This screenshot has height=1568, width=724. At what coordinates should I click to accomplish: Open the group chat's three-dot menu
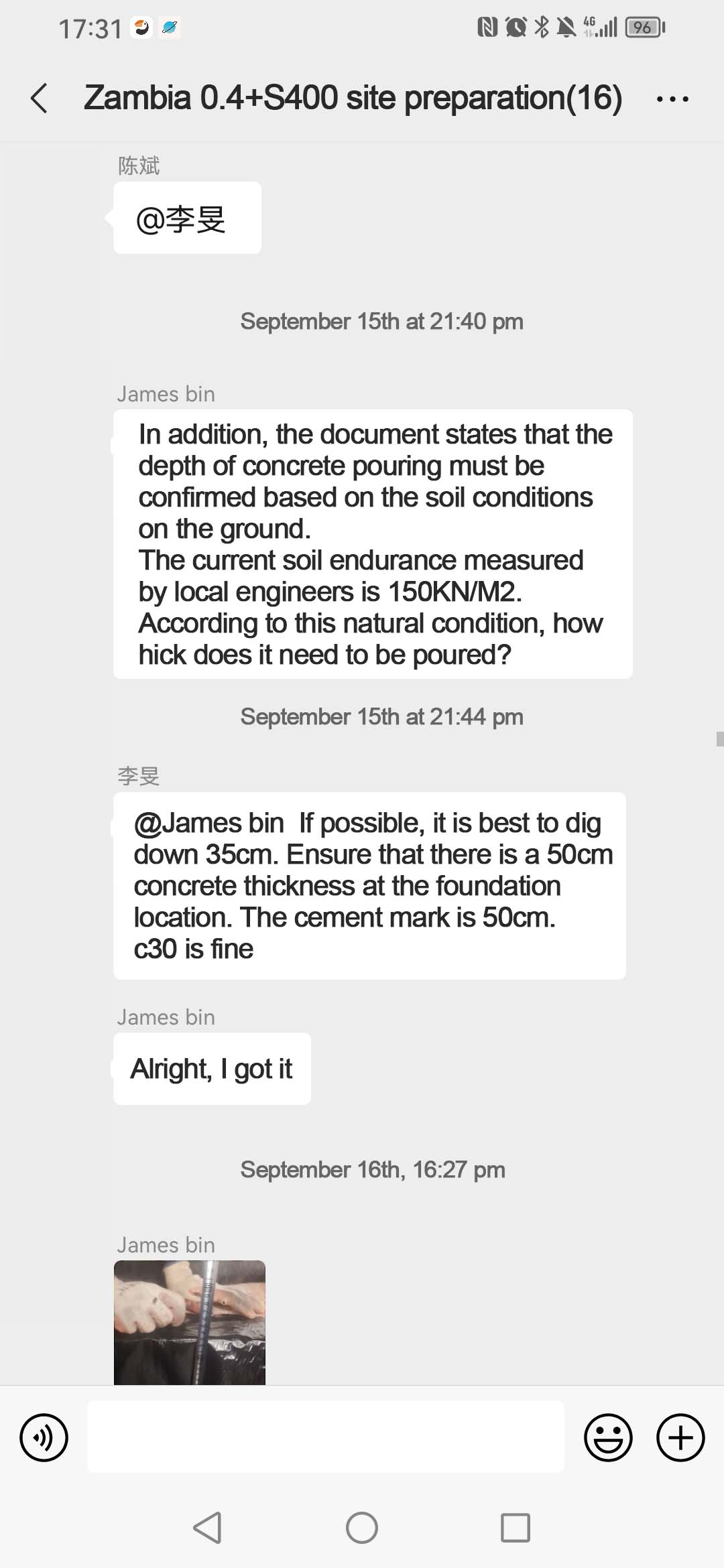(672, 99)
